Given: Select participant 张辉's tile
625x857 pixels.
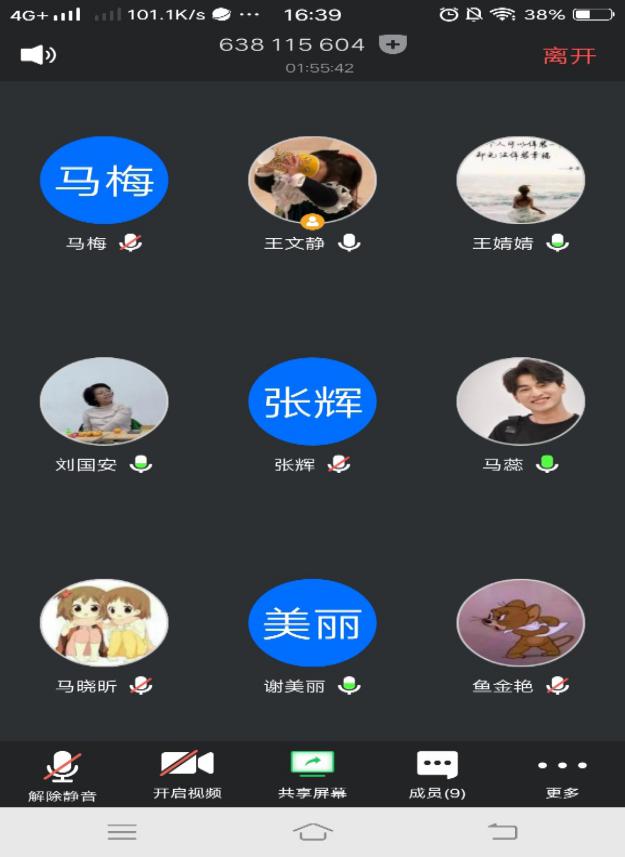Looking at the screenshot, I should pyautogui.click(x=312, y=402).
